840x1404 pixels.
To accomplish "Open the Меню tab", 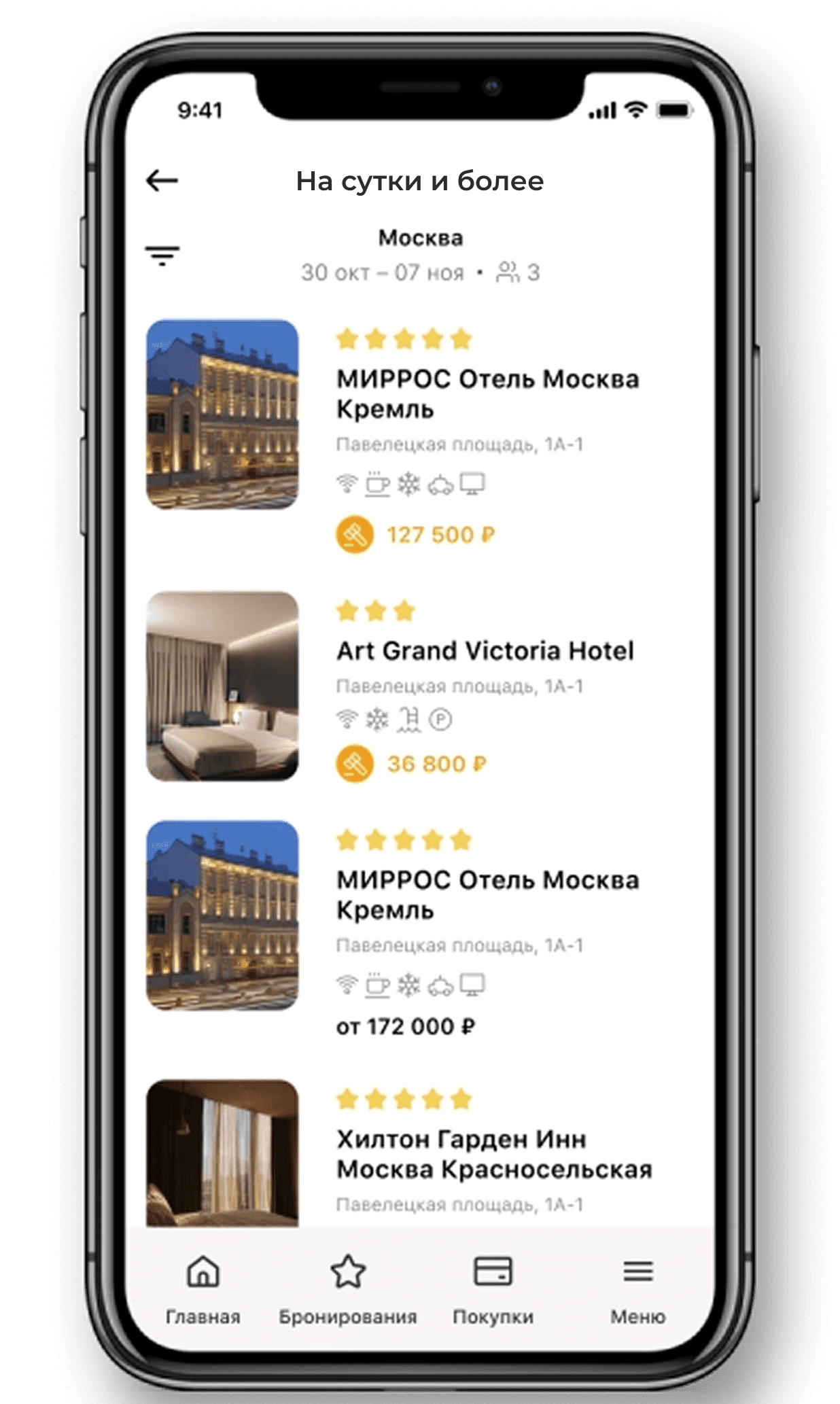I will (x=637, y=1288).
